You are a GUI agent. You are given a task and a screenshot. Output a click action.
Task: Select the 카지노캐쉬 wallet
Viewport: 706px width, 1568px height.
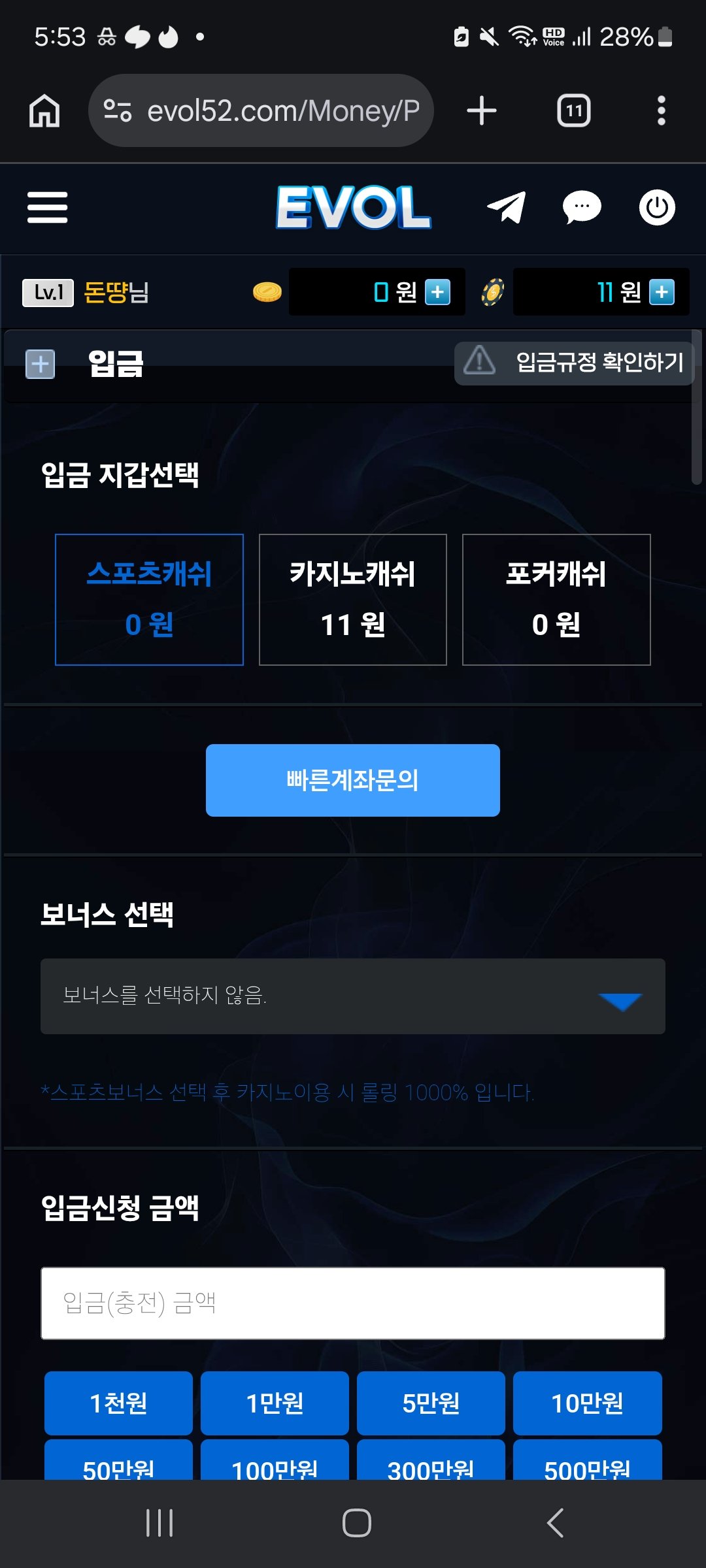[x=353, y=600]
